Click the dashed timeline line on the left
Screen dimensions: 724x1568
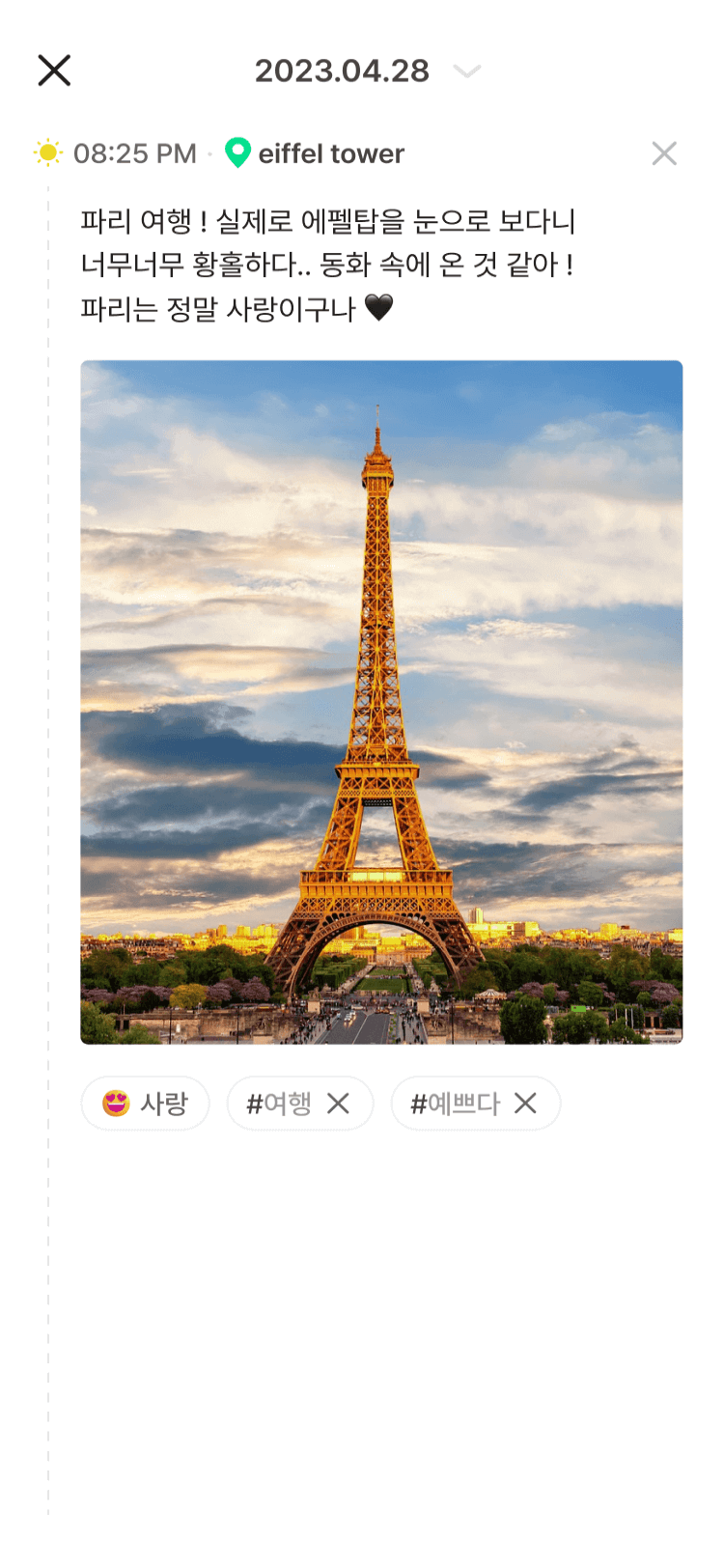[x=49, y=772]
